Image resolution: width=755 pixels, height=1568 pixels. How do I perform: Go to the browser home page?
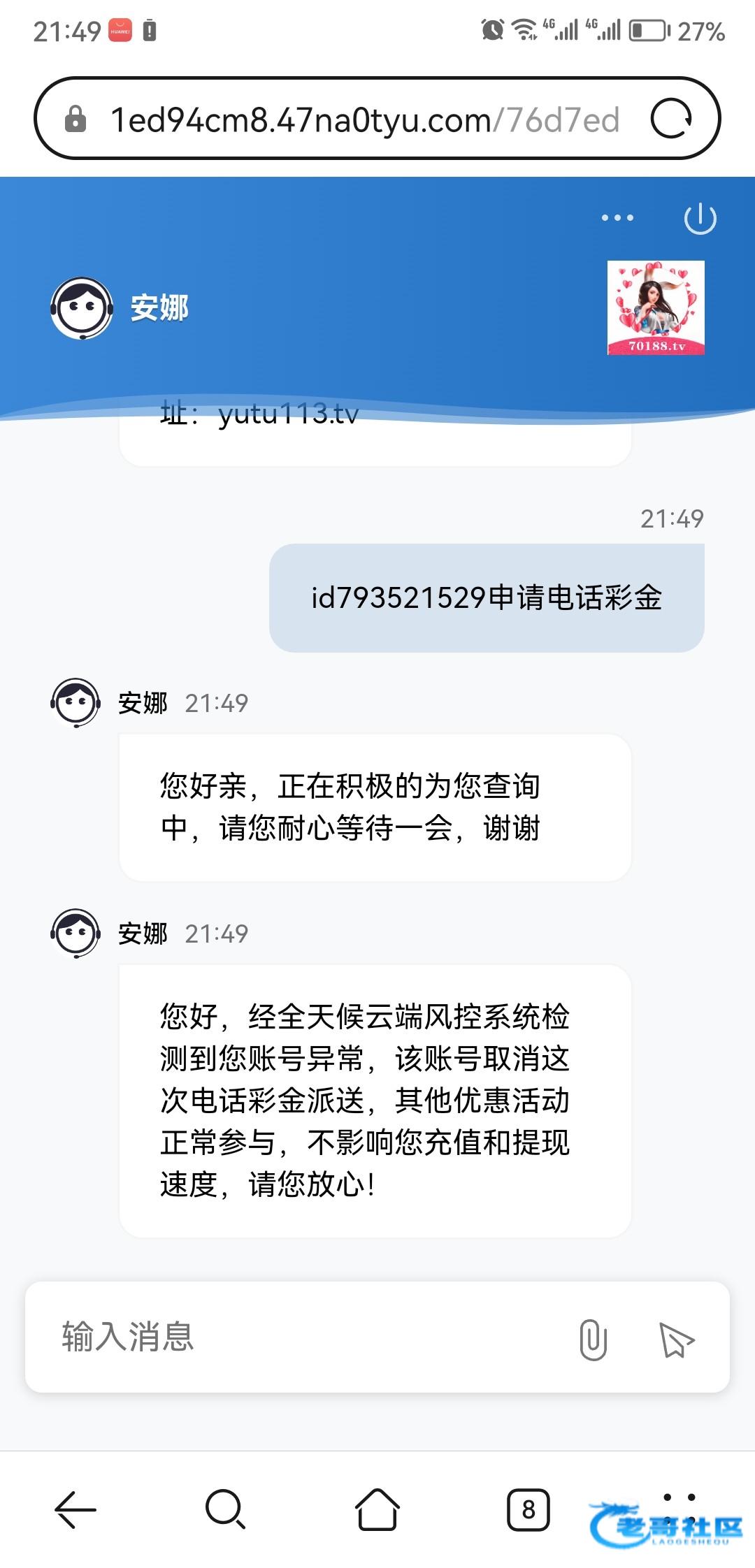[x=377, y=1509]
